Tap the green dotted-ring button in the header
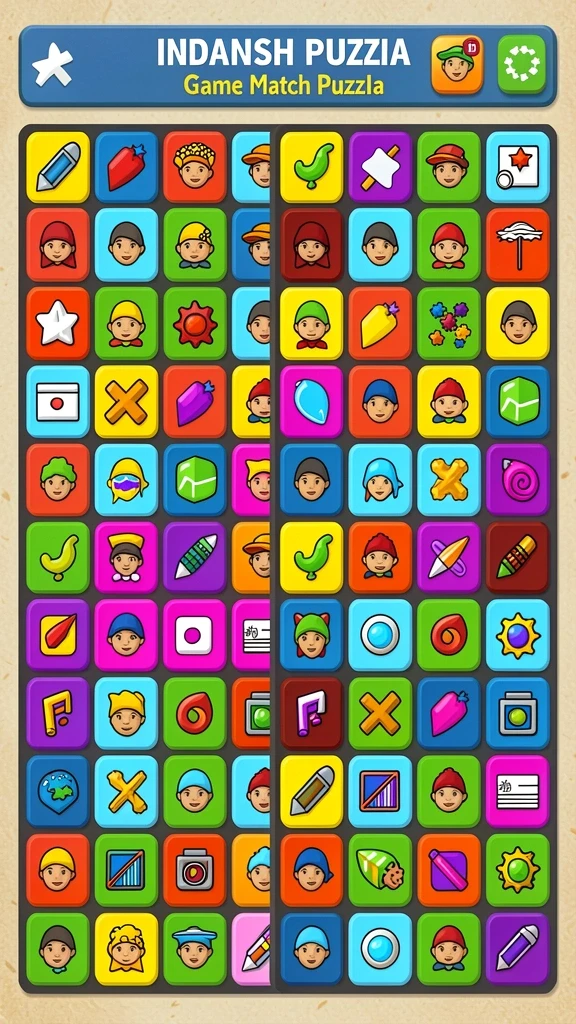This screenshot has height=1024, width=576. (x=522, y=65)
